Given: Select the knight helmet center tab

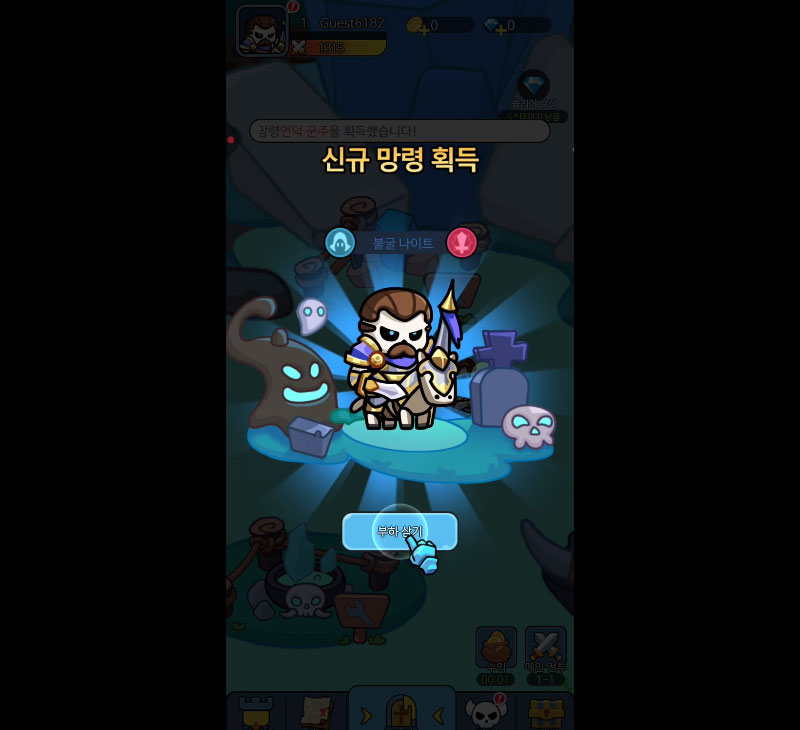Looking at the screenshot, I should (x=401, y=712).
